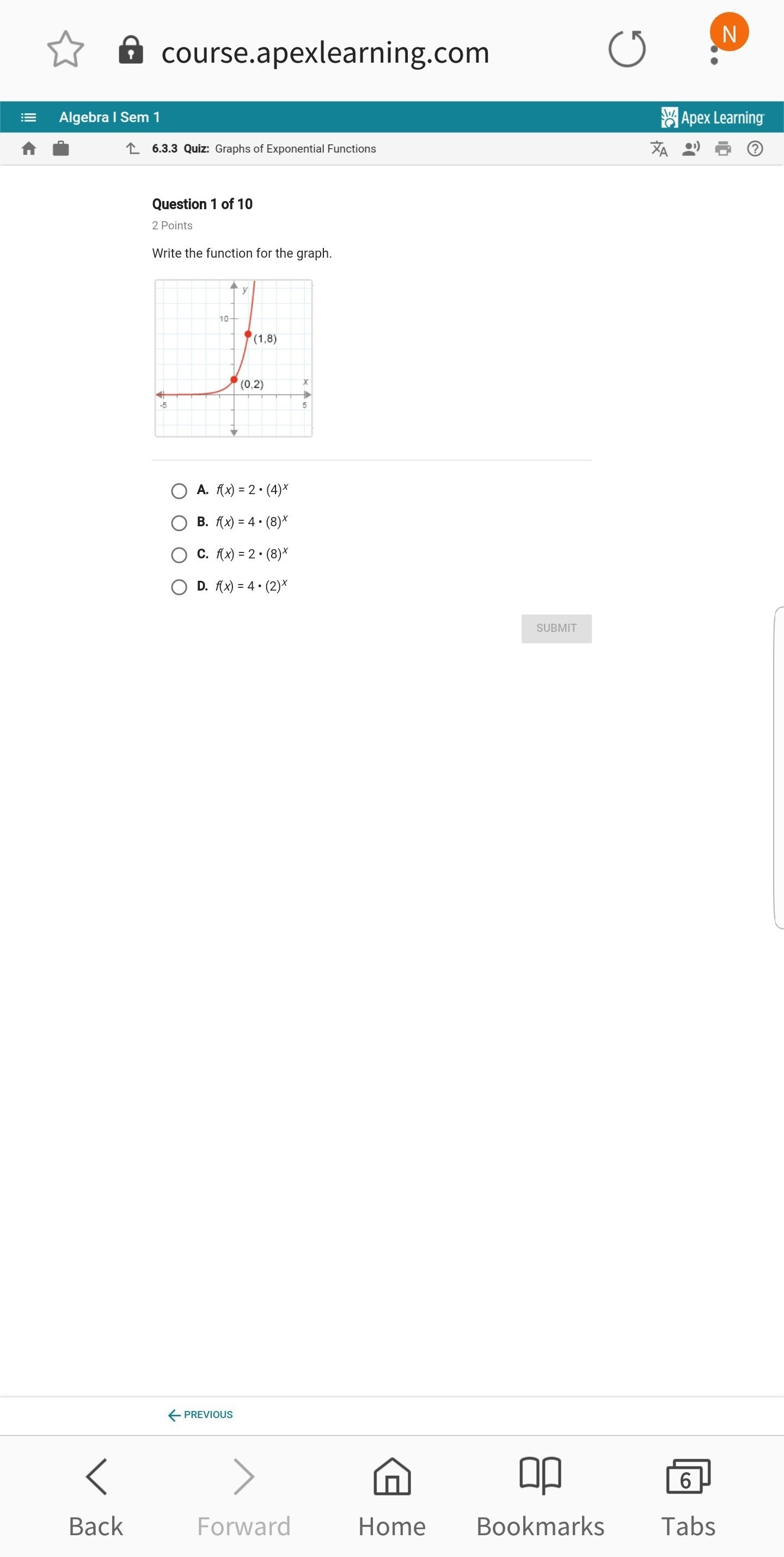Open the browser Bookmarks
Viewport: 784px width, 1557px height.
[x=540, y=1497]
